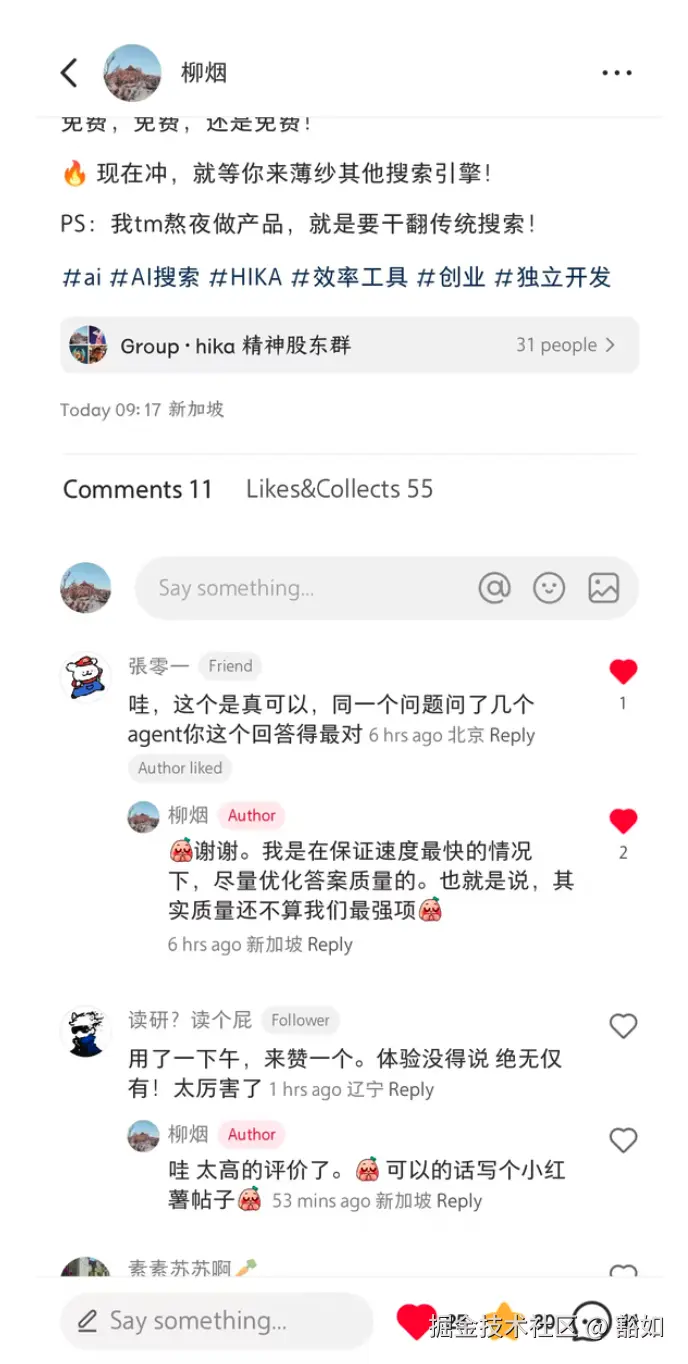The width and height of the screenshot is (688, 1364).
Task: Open the hika 精神股东群 group card
Action: (x=349, y=345)
